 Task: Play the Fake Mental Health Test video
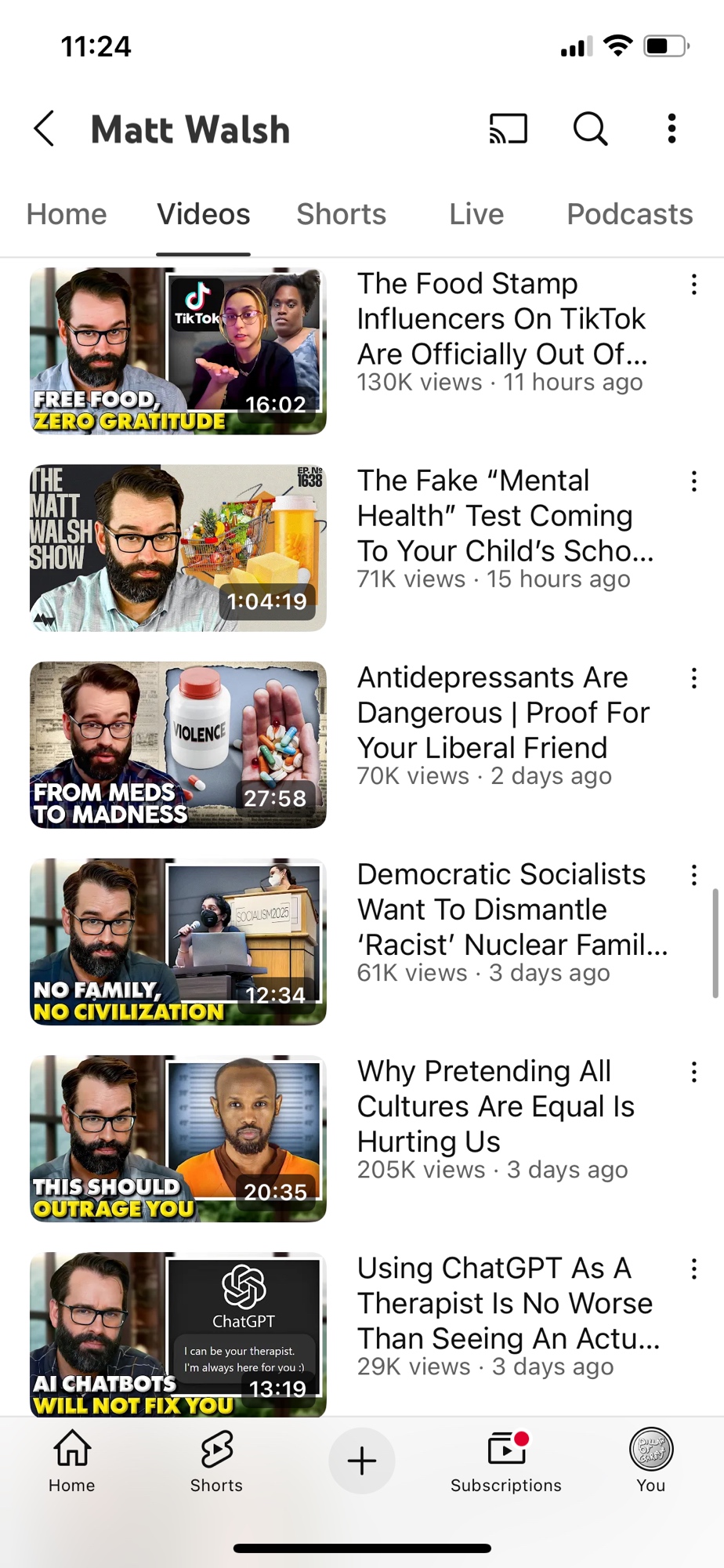pyautogui.click(x=178, y=548)
